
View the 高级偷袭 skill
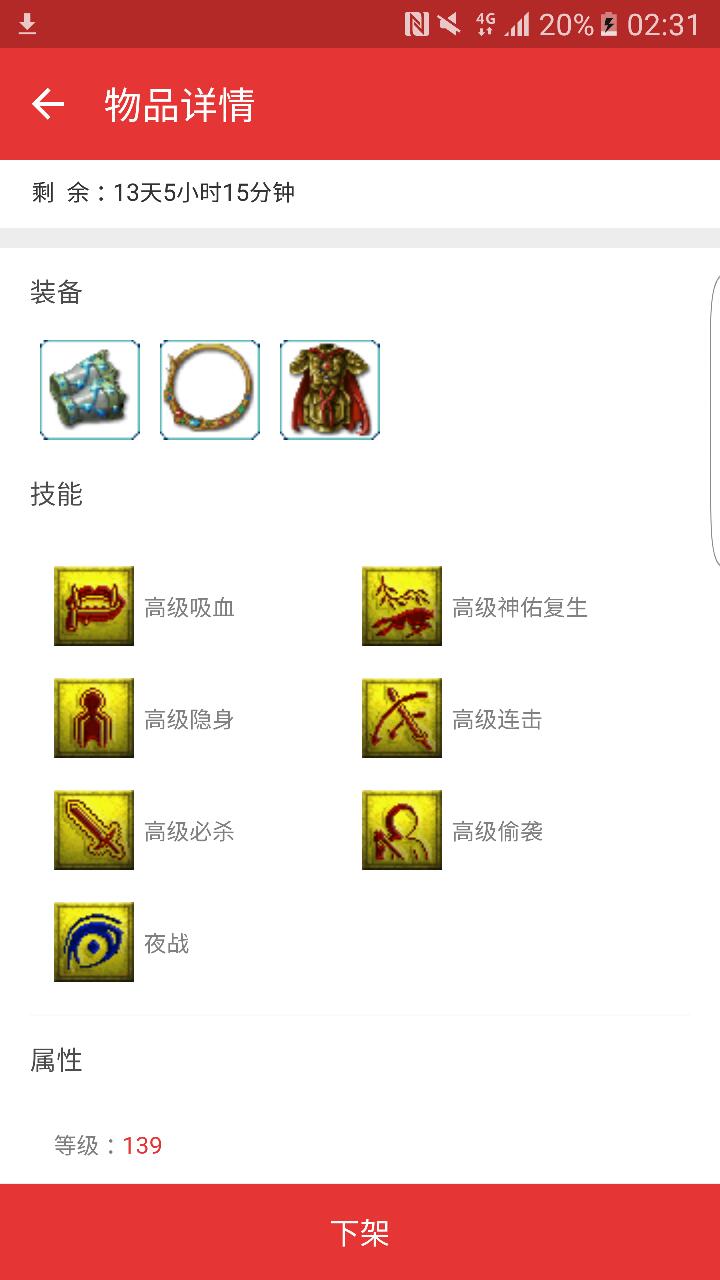pos(402,830)
